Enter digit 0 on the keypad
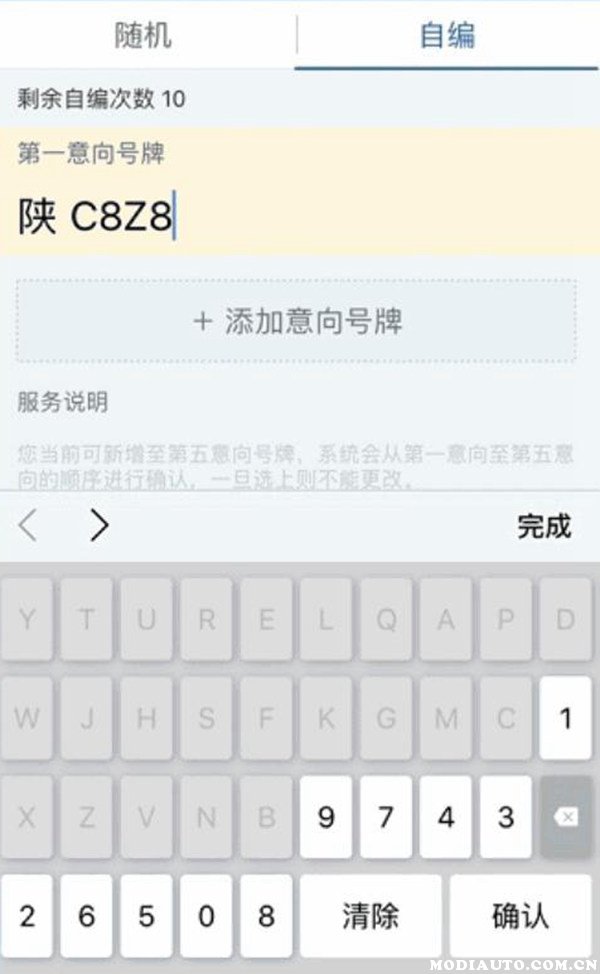This screenshot has height=974, width=600. click(206, 916)
